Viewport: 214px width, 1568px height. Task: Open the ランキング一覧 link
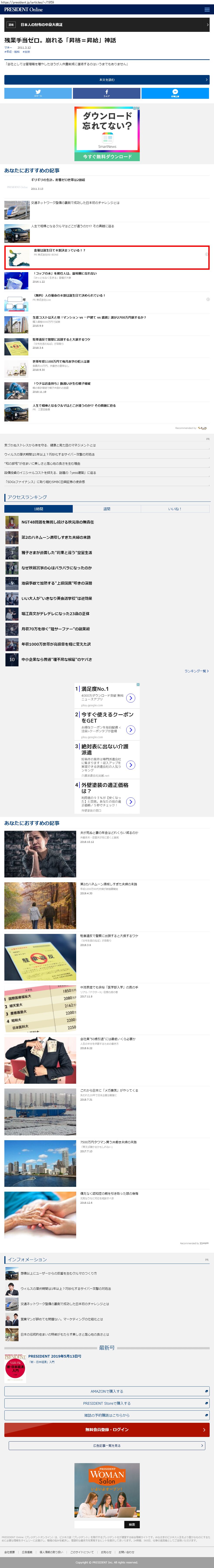point(196,671)
